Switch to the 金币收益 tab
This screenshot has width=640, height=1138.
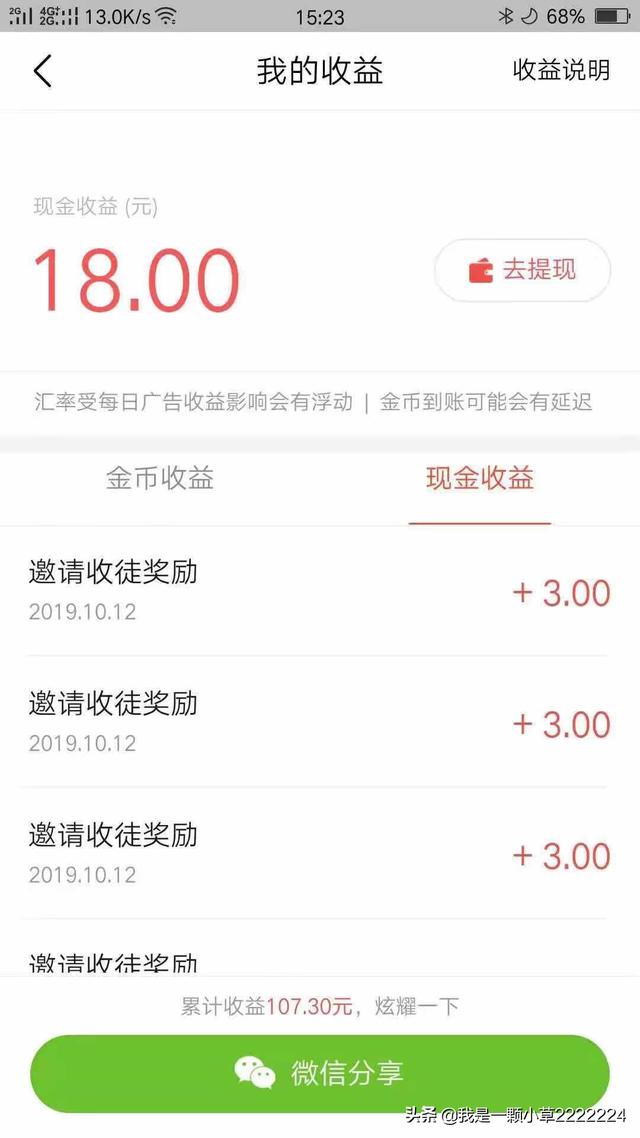160,478
